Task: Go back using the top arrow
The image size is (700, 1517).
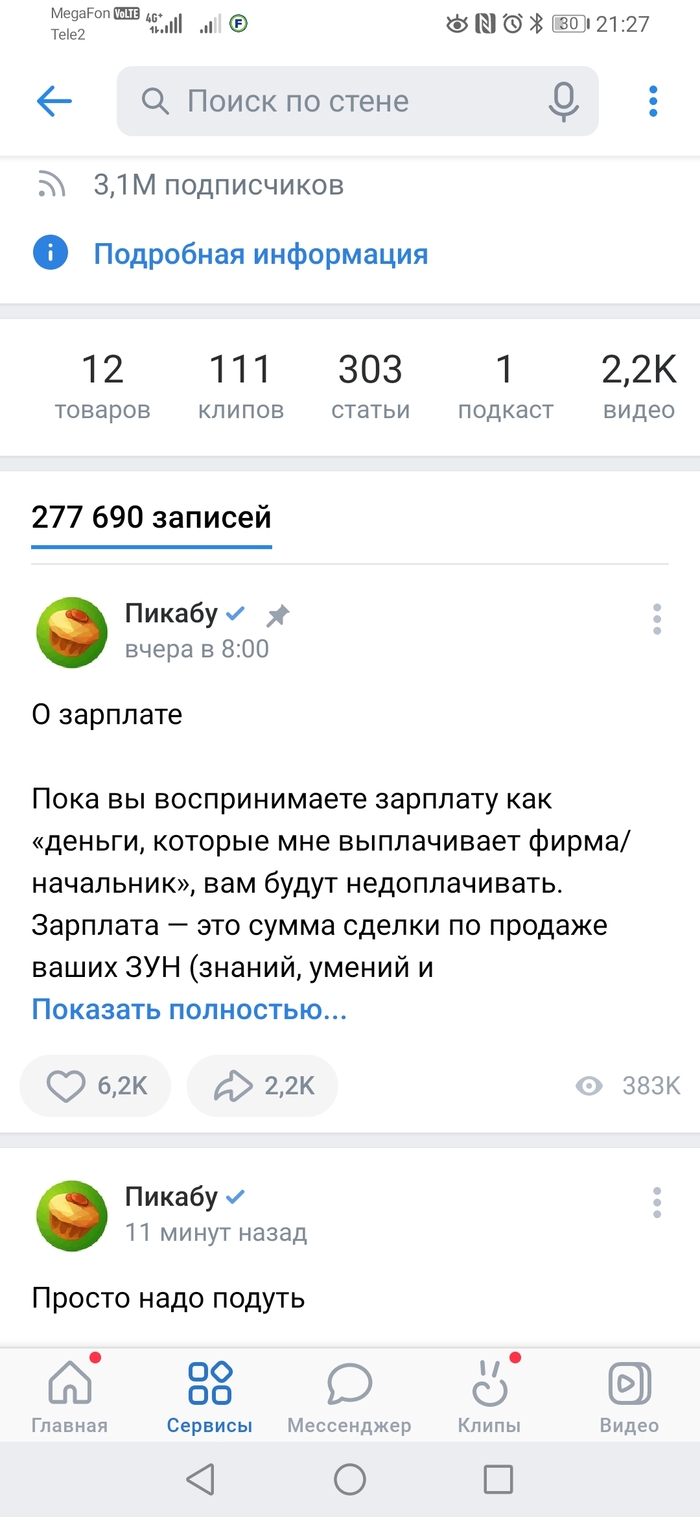Action: coord(54,101)
